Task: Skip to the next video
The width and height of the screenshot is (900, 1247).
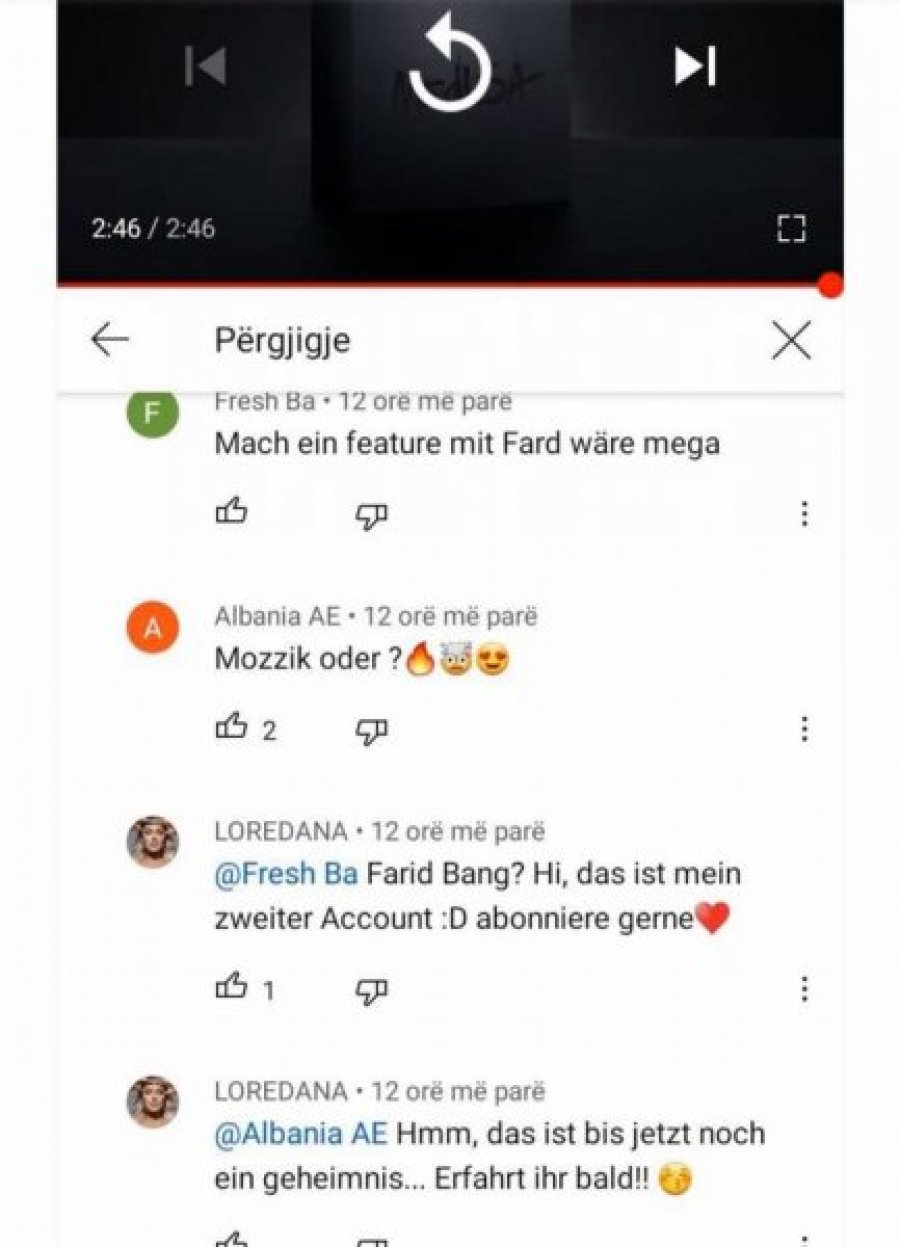Action: click(x=695, y=66)
